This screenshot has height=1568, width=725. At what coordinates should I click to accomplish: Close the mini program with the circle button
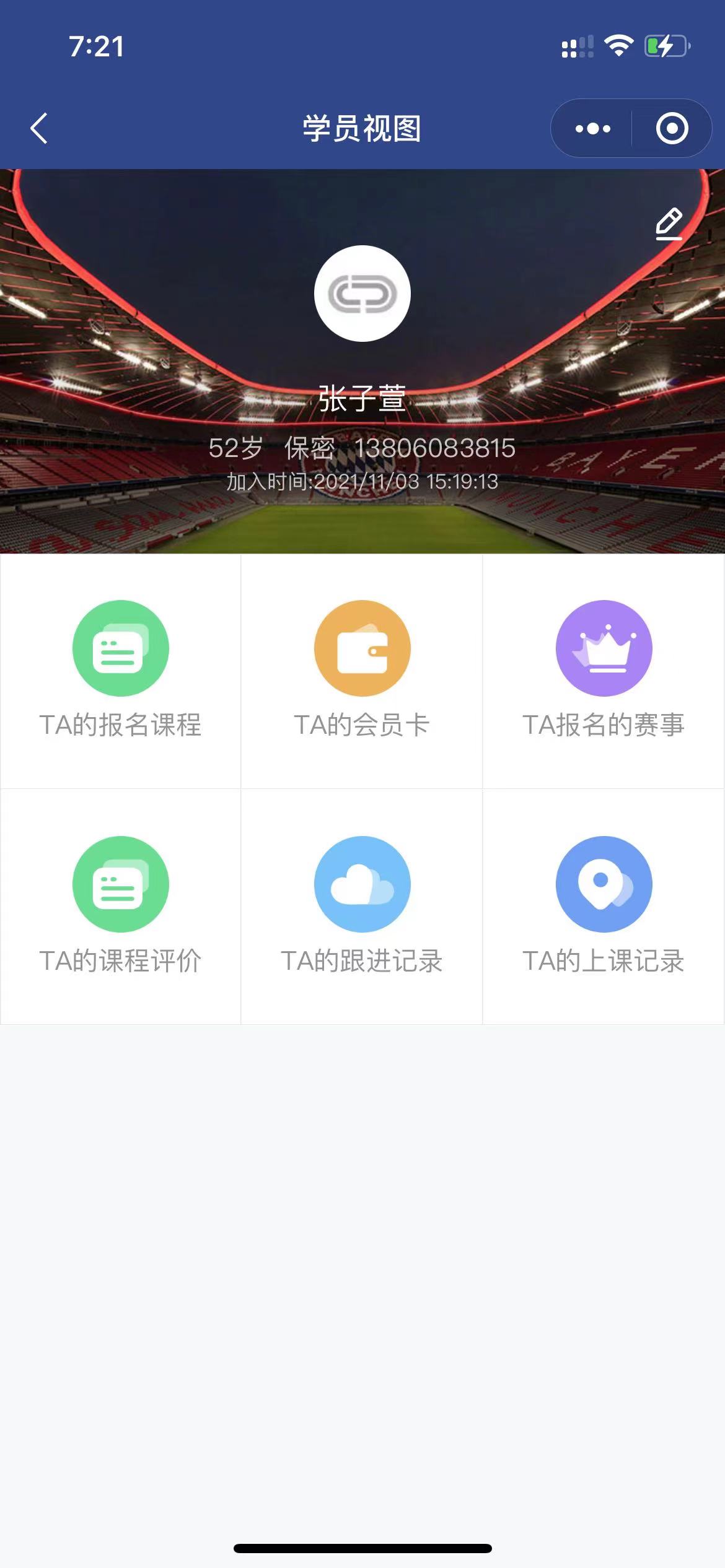point(672,129)
